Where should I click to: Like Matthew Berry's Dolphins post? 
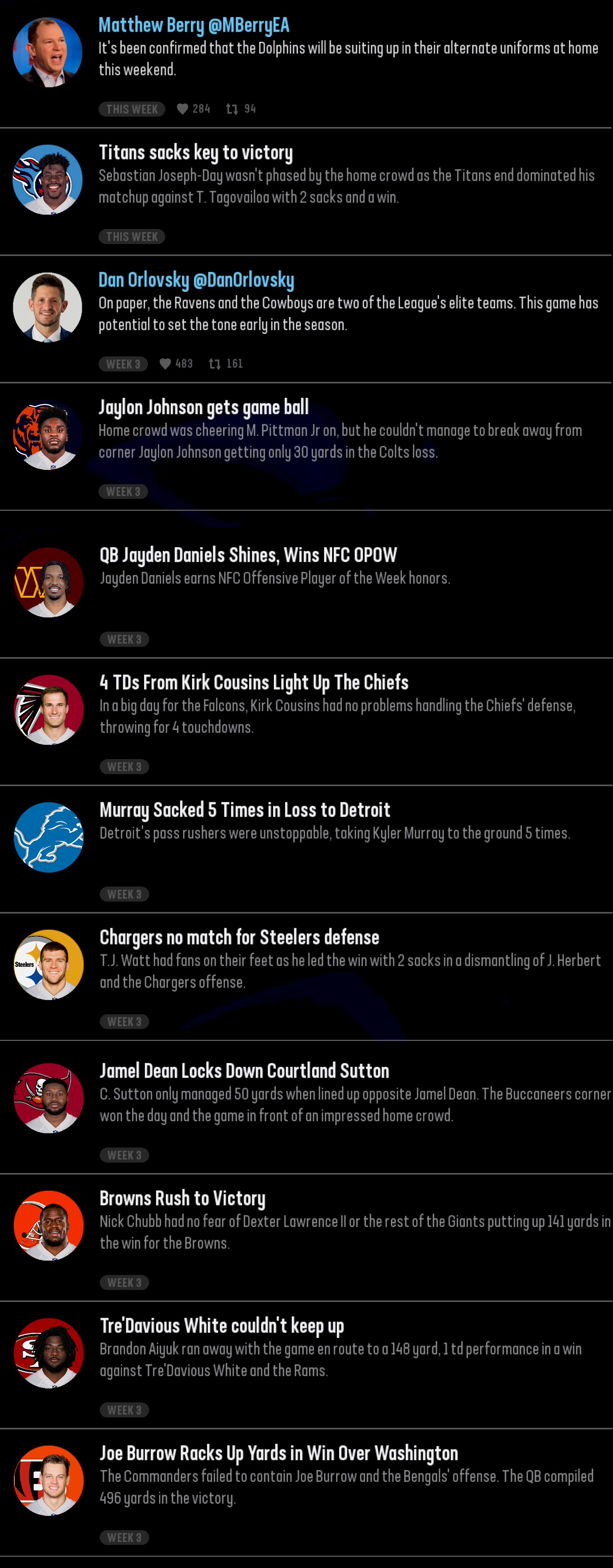[183, 109]
